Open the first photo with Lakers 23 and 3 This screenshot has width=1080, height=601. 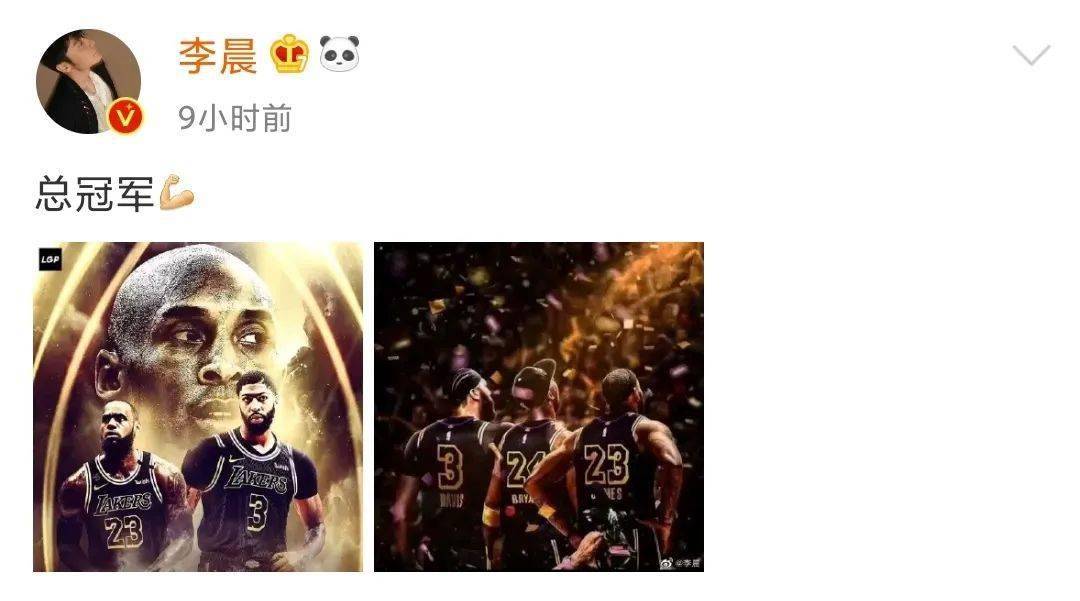(198, 407)
